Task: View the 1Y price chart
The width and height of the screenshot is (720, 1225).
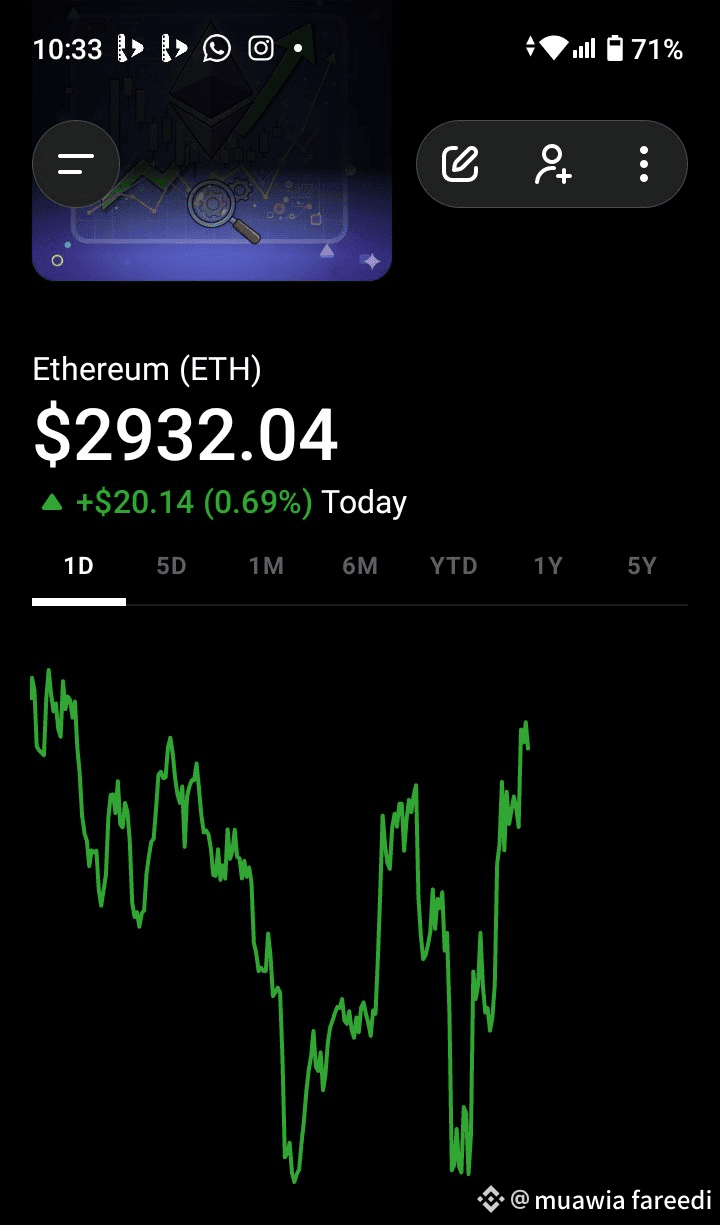Action: click(548, 566)
